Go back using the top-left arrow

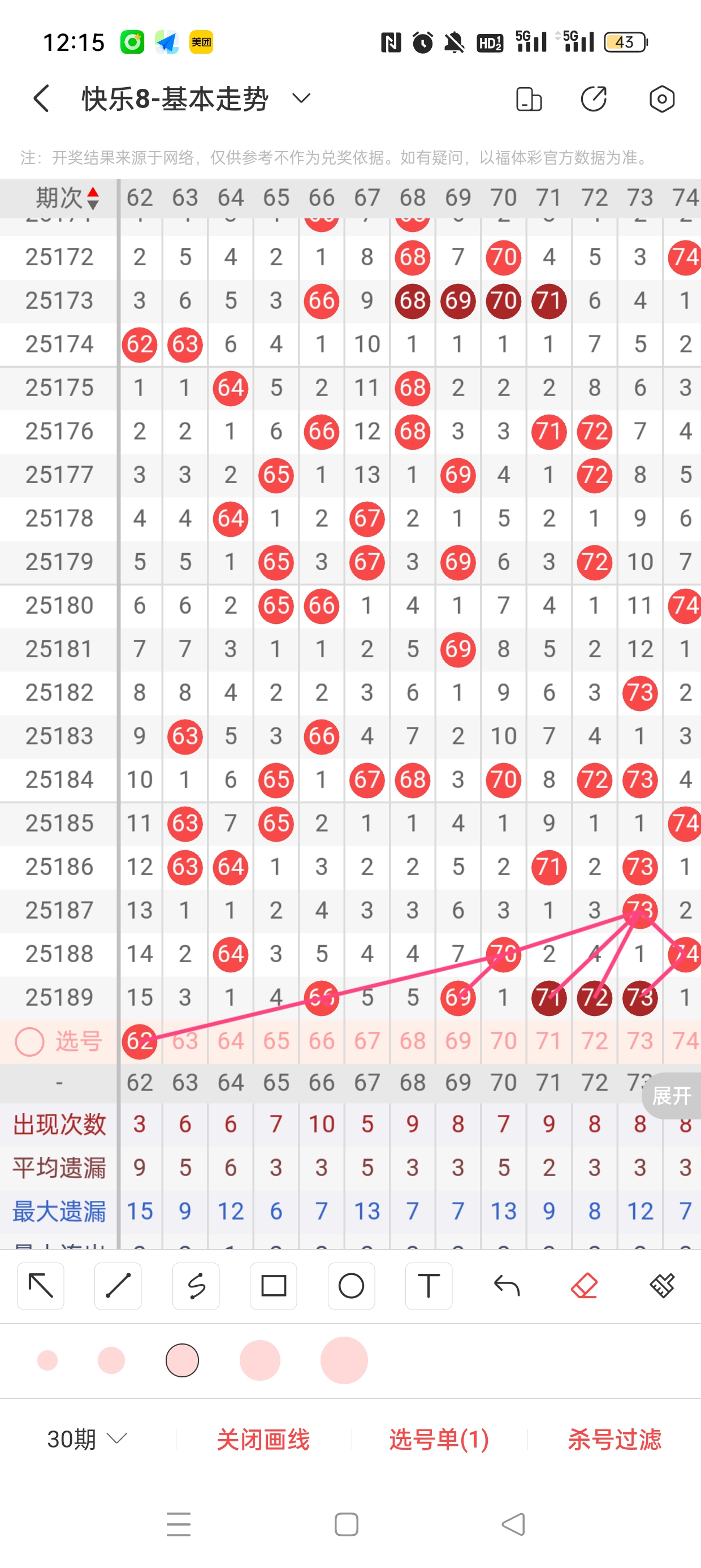pyautogui.click(x=41, y=98)
